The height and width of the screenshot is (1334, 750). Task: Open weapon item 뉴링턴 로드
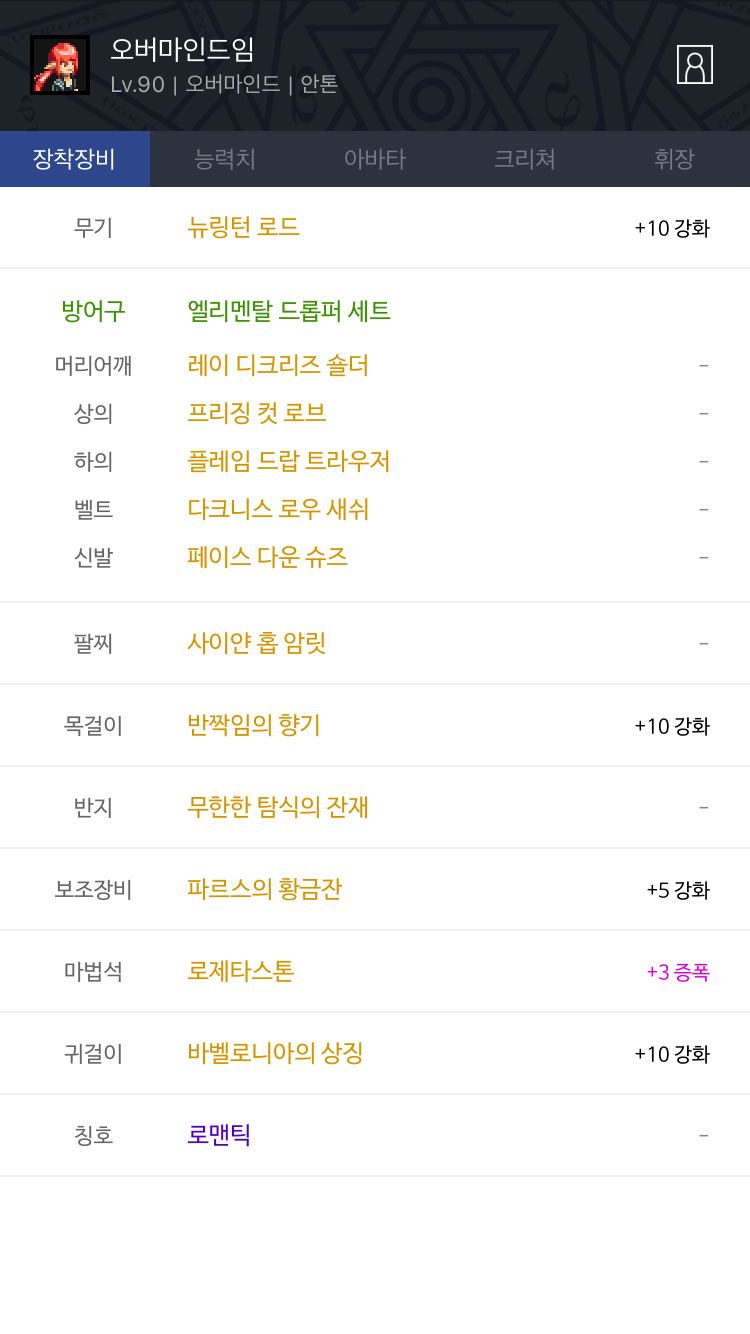click(x=244, y=227)
